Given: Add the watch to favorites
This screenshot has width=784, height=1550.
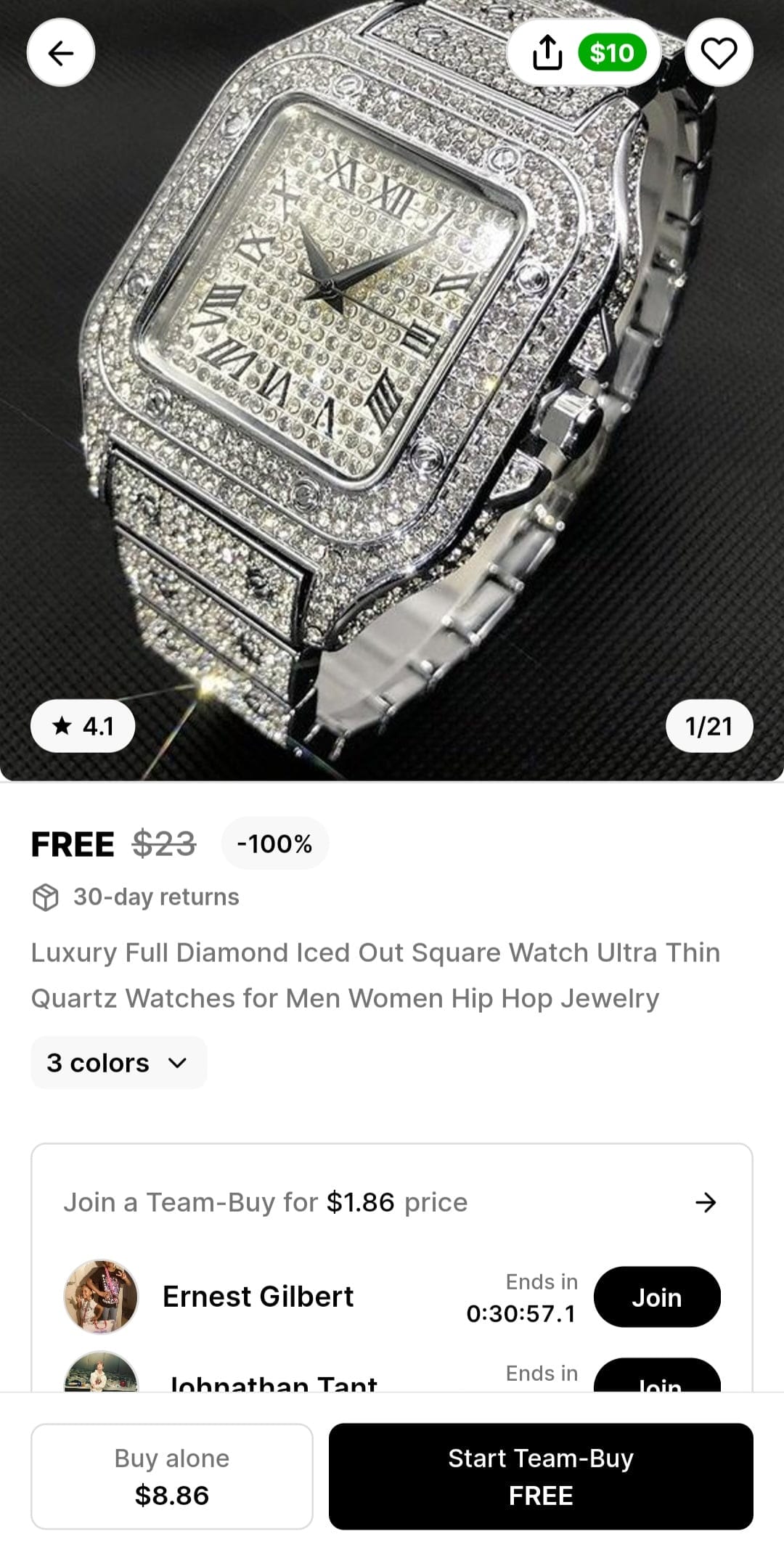Looking at the screenshot, I should 719,52.
